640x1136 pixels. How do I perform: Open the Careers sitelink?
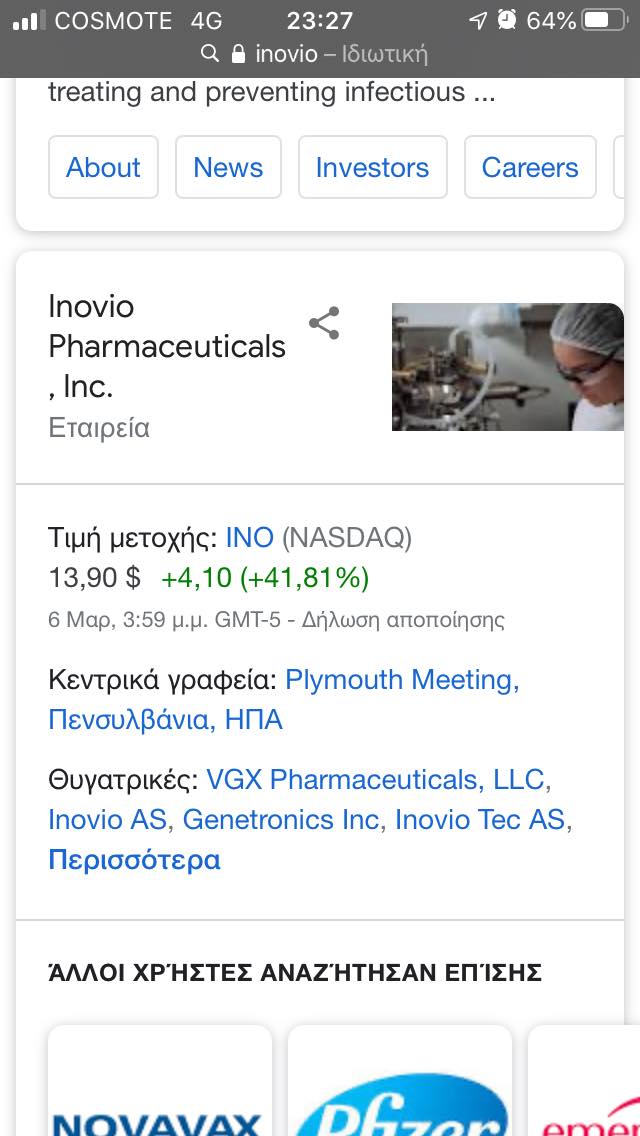click(x=529, y=167)
